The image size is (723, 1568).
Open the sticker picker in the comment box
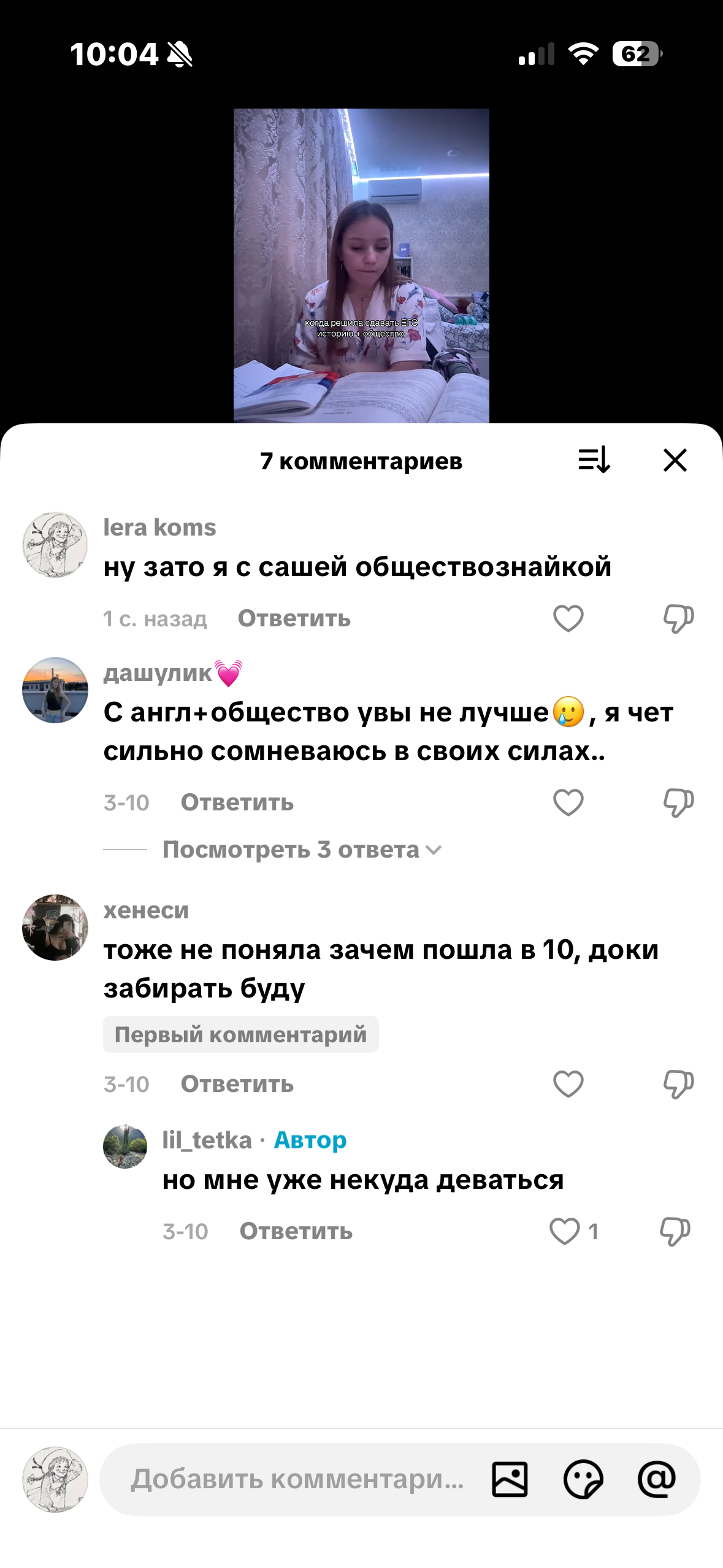(583, 1479)
